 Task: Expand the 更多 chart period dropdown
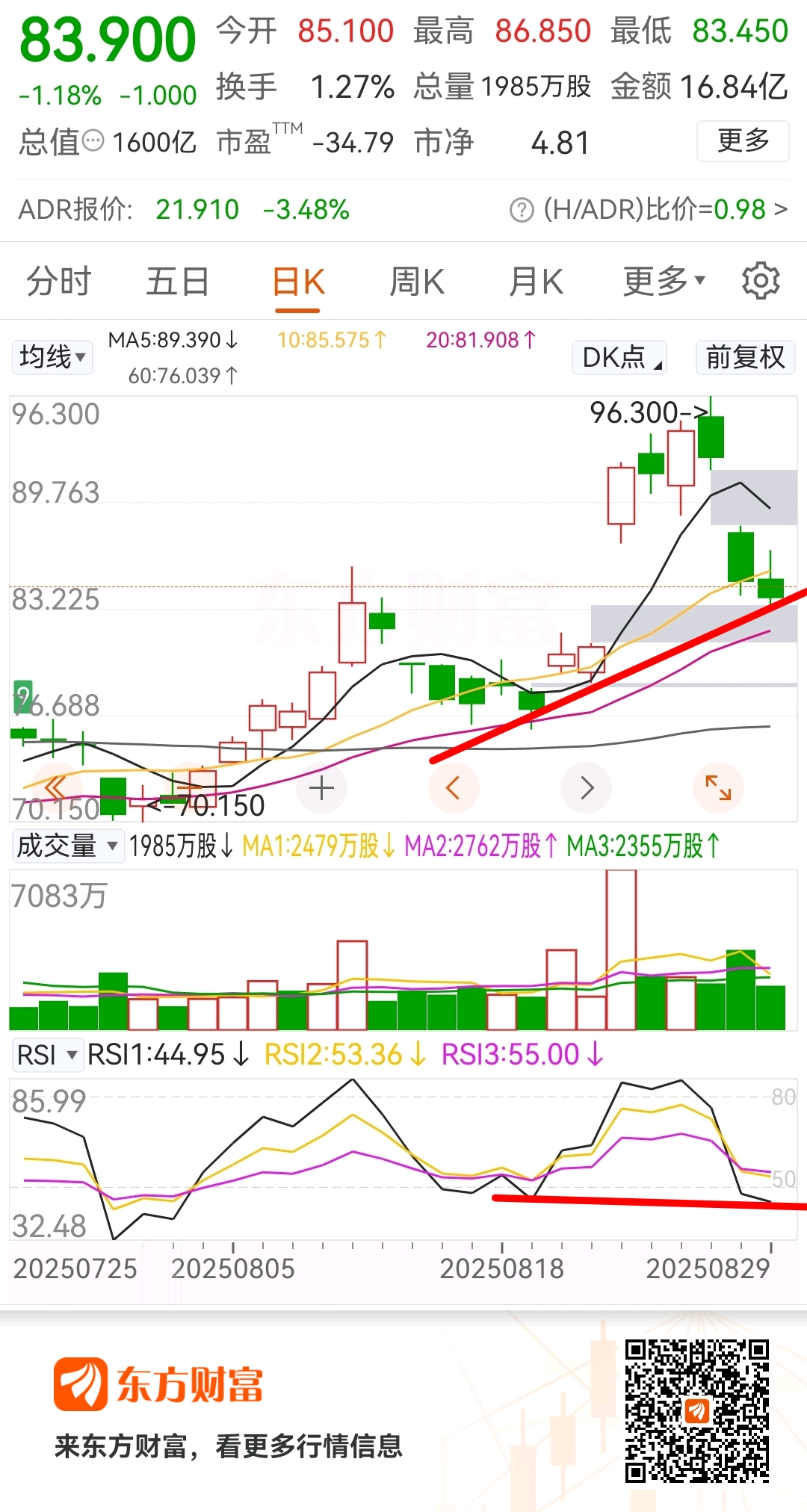664,282
